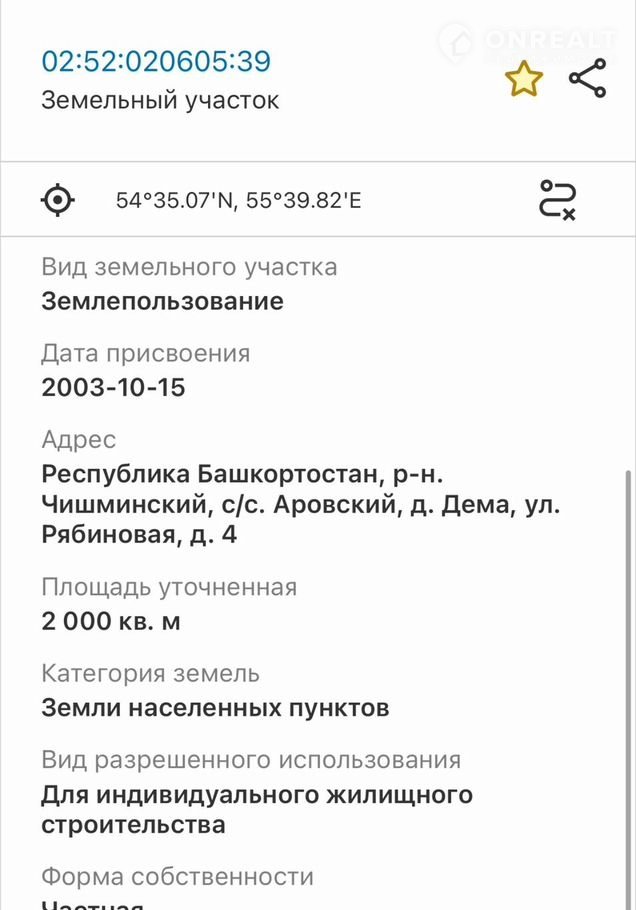Add the land plot to favorites
This screenshot has width=636, height=910.
[x=523, y=79]
